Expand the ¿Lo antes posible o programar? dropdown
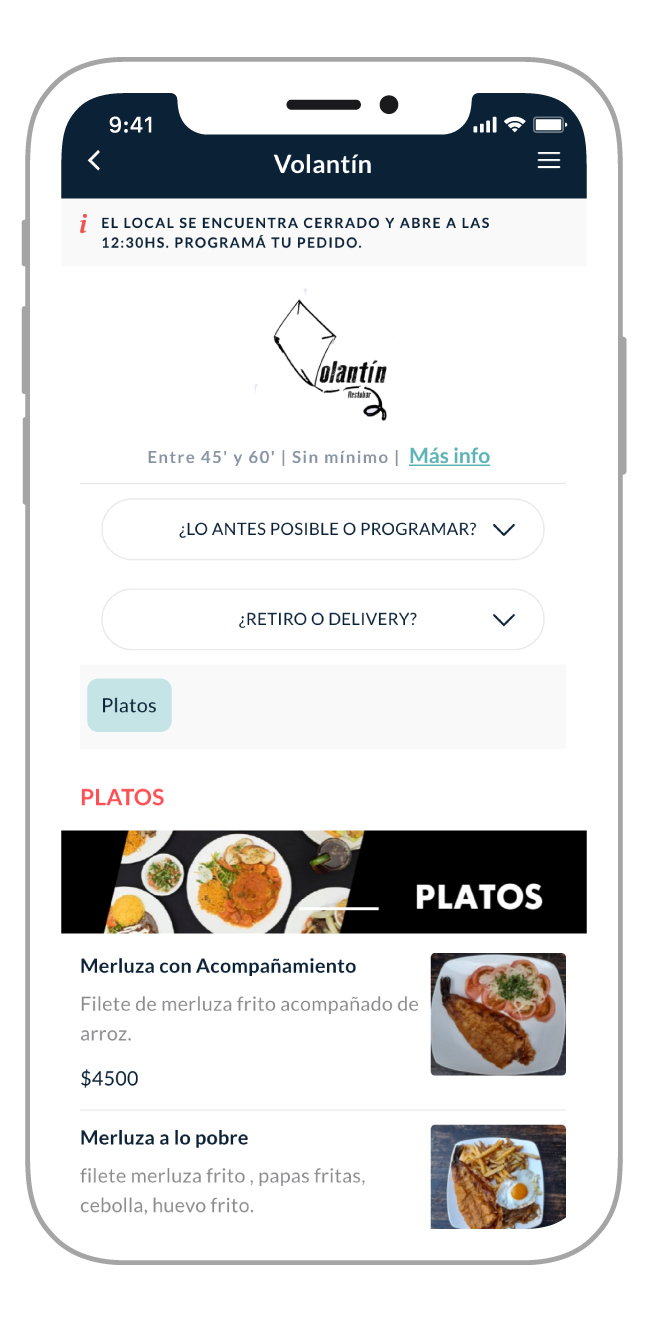The image size is (649, 1323). click(x=323, y=529)
